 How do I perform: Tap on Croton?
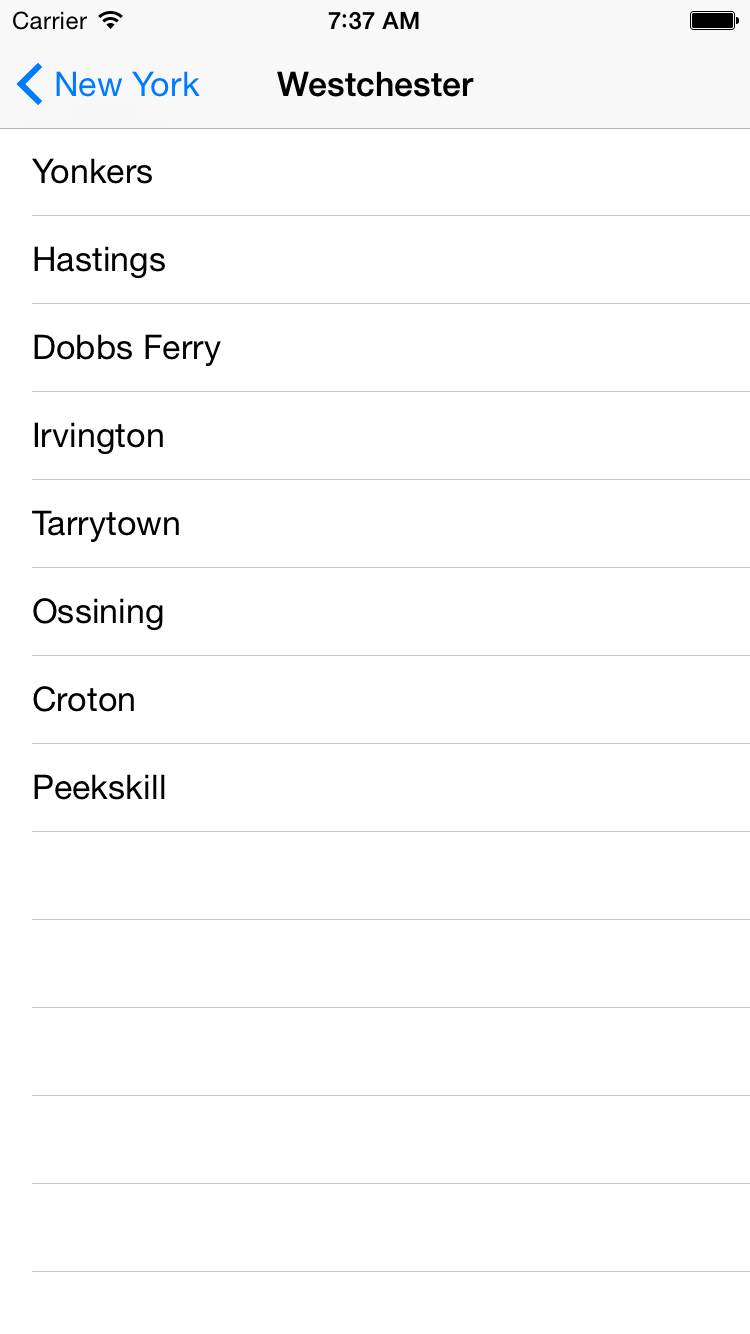pos(375,700)
